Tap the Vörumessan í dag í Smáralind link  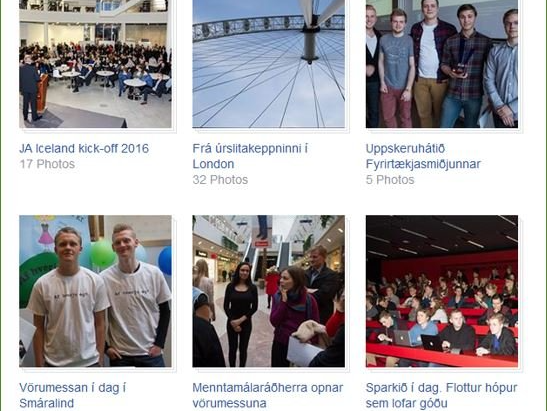coord(73,396)
